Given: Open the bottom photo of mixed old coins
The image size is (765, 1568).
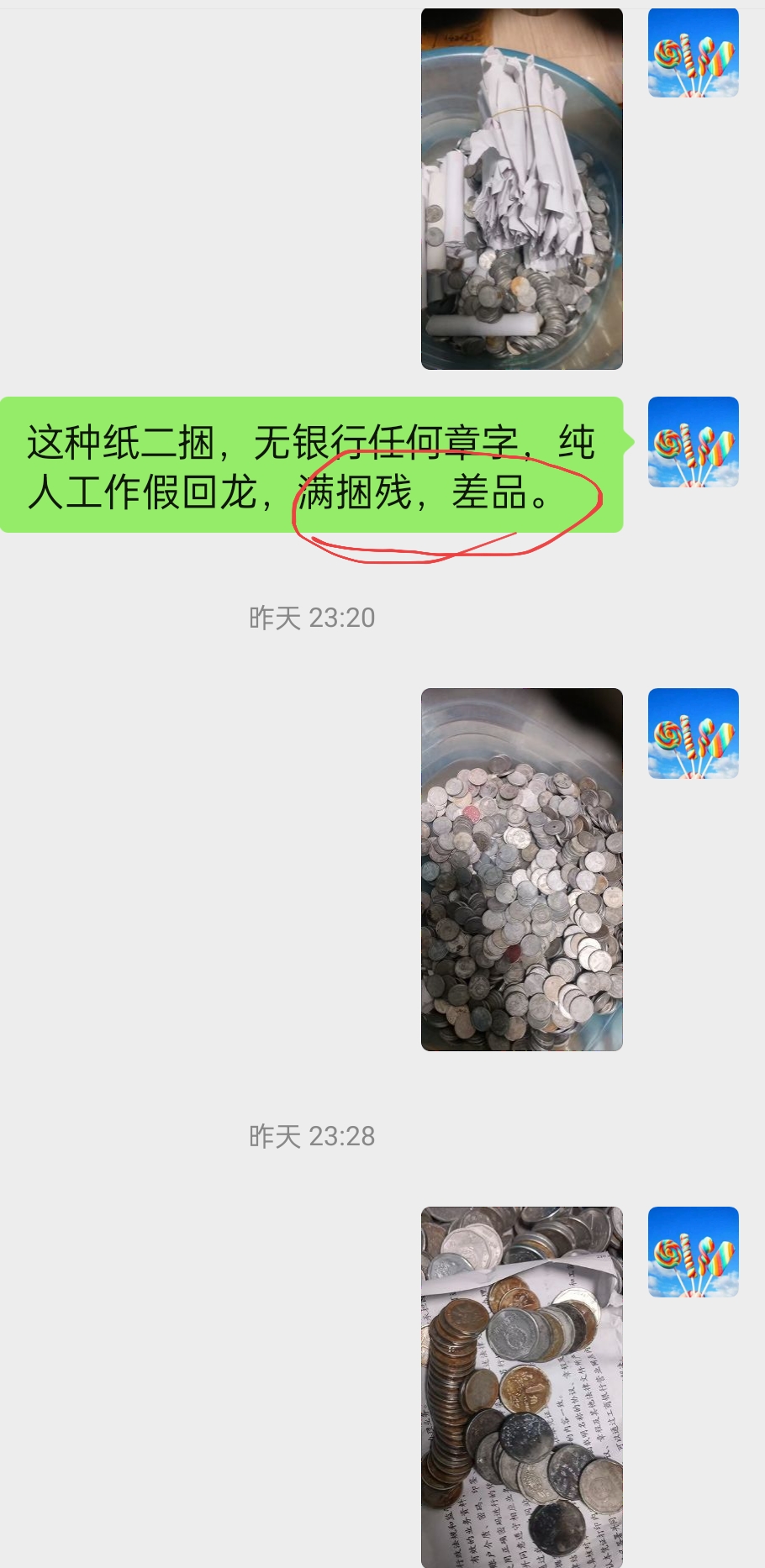Looking at the screenshot, I should coord(521,1386).
